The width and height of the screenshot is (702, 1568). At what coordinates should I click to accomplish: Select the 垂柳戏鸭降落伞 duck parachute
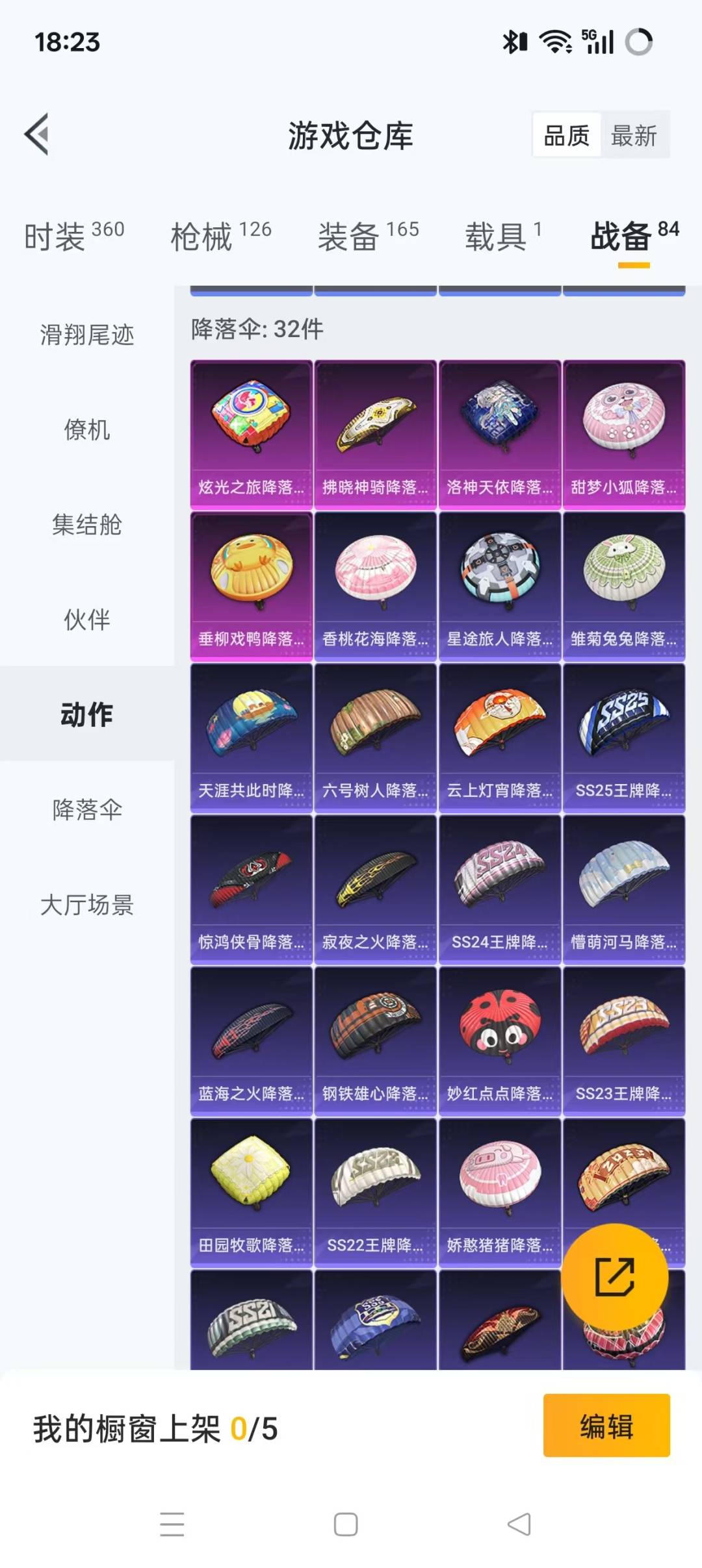point(250,572)
